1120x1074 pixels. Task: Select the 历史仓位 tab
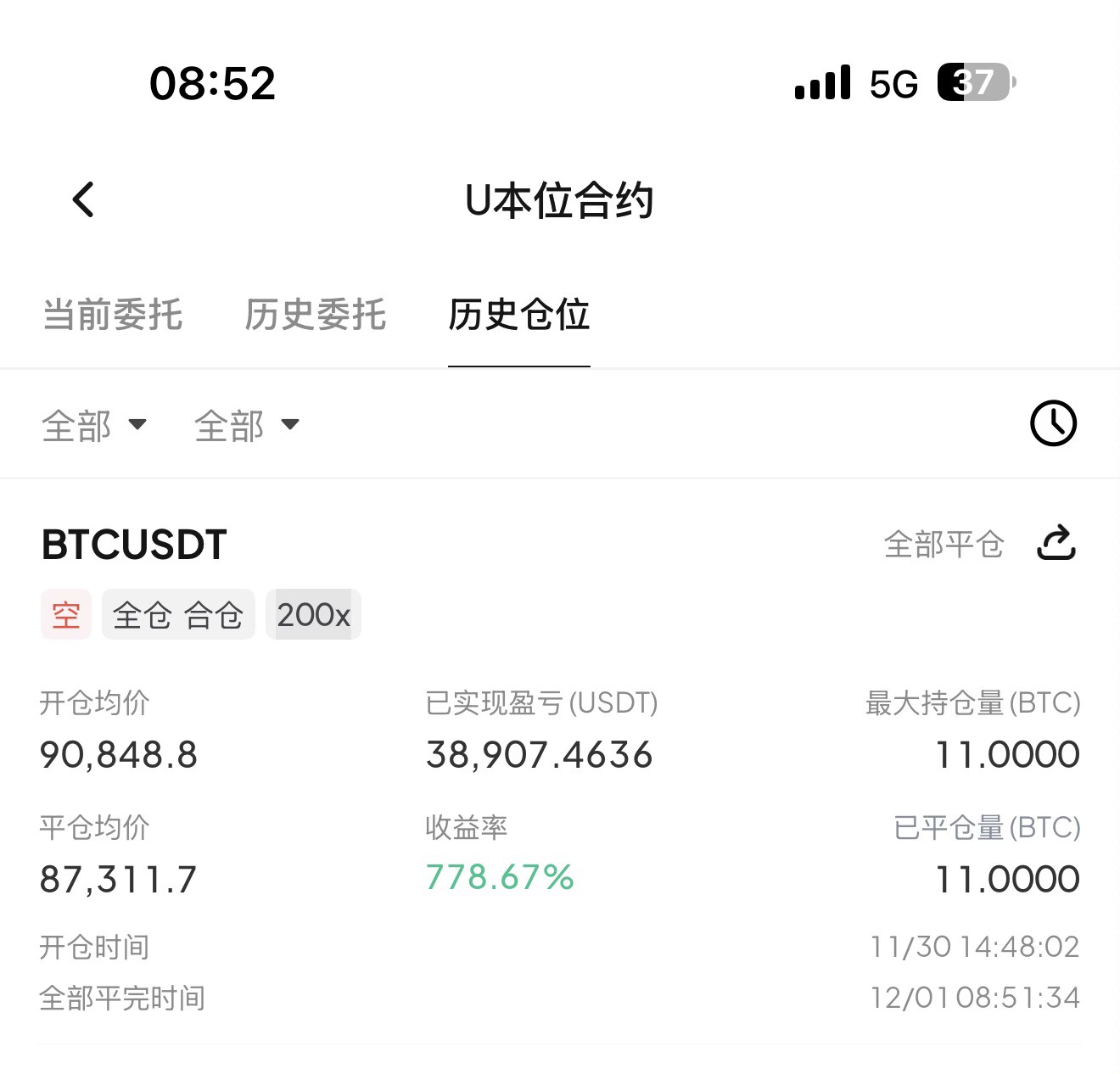tap(518, 315)
